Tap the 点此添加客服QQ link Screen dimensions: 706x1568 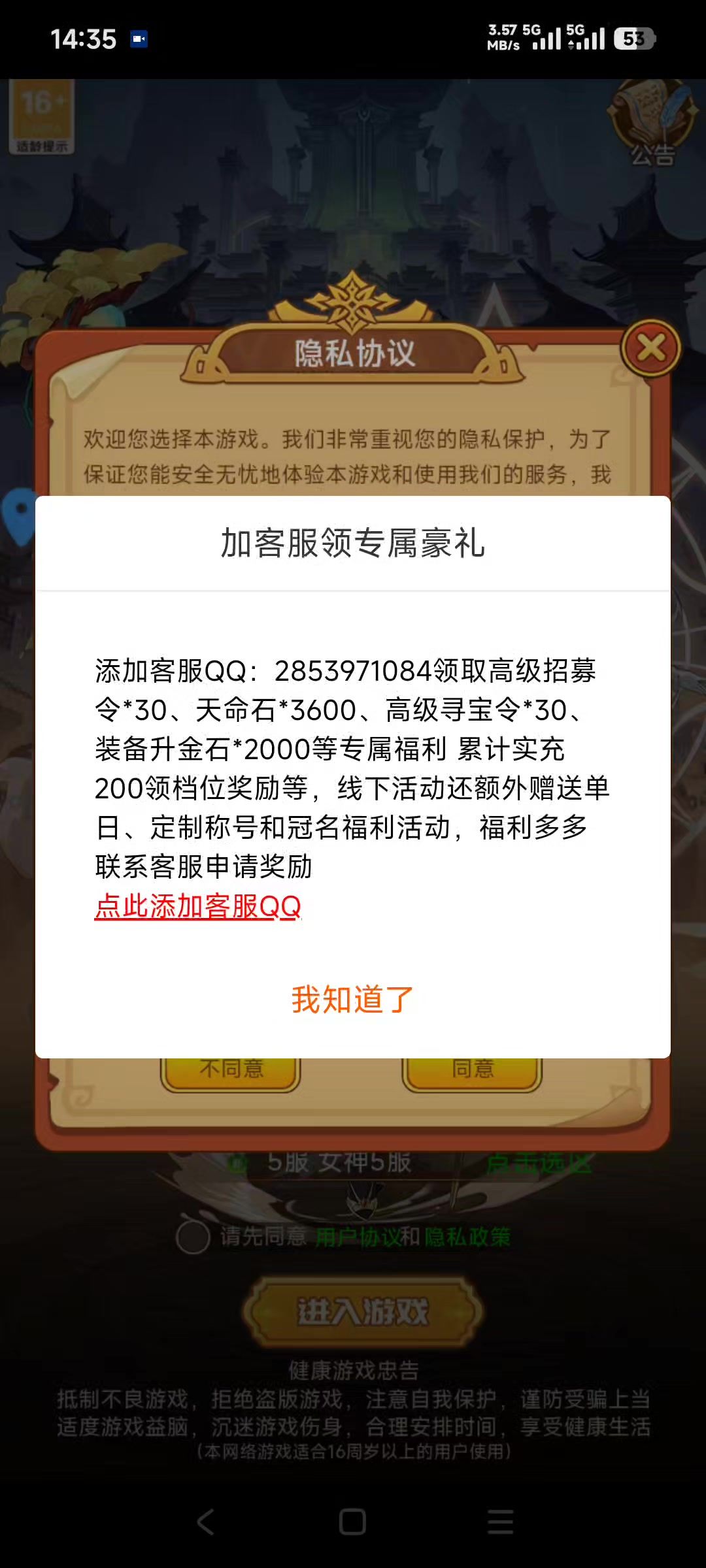pos(198,906)
